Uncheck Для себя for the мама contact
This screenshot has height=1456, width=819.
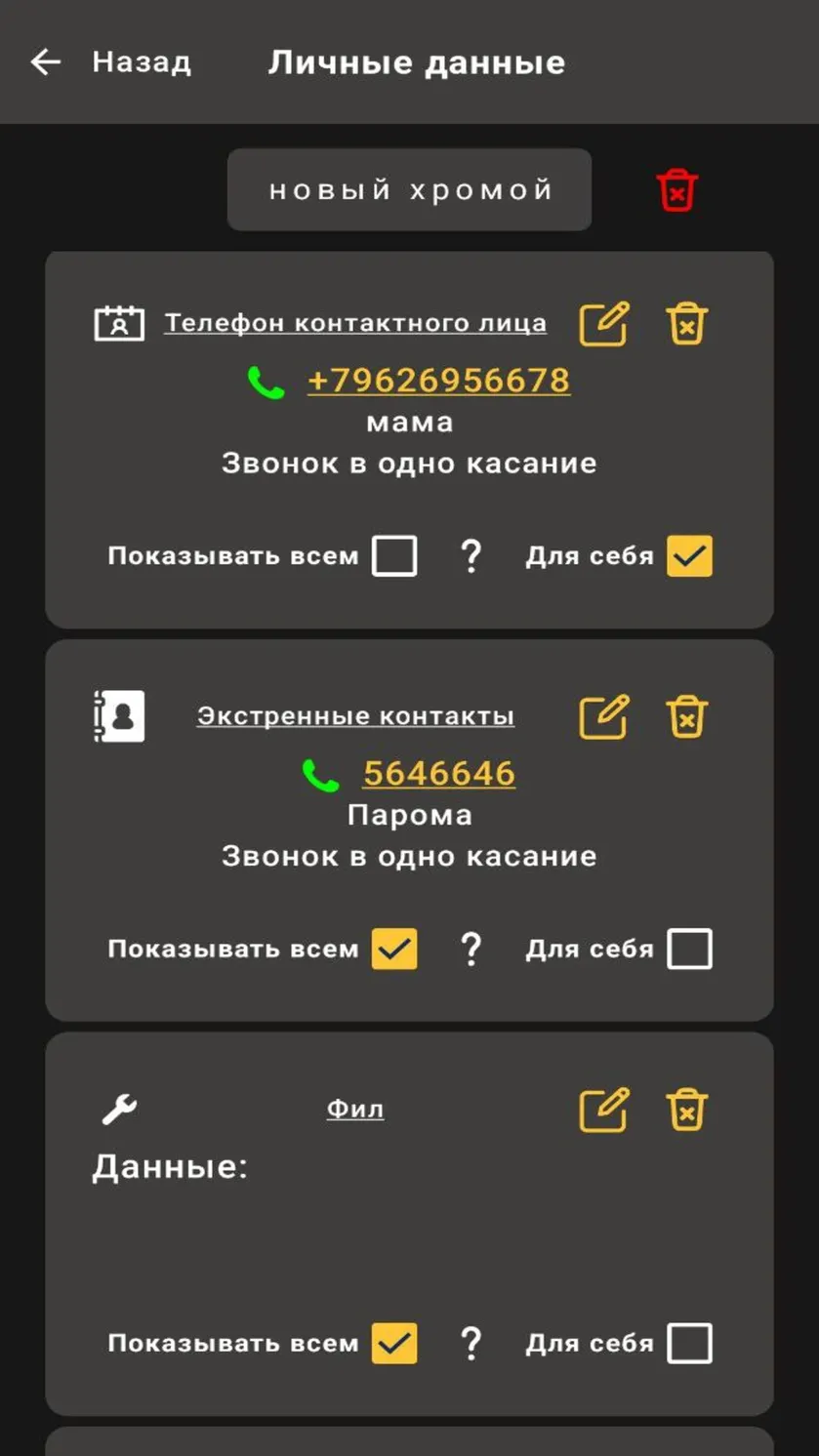689,556
